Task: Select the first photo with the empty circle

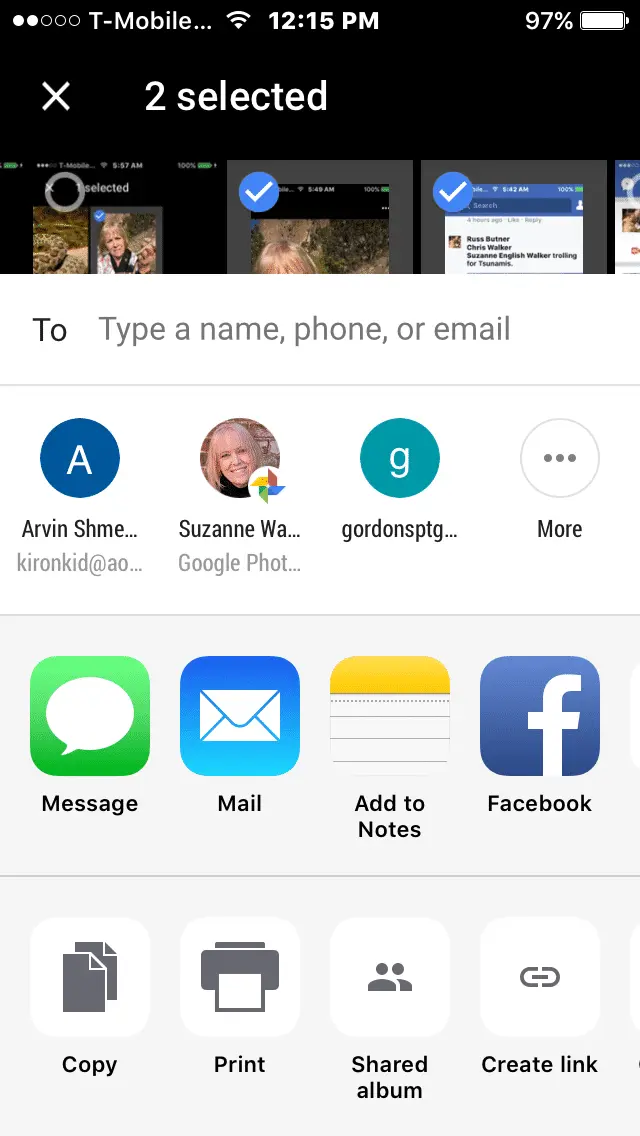Action: (x=66, y=192)
